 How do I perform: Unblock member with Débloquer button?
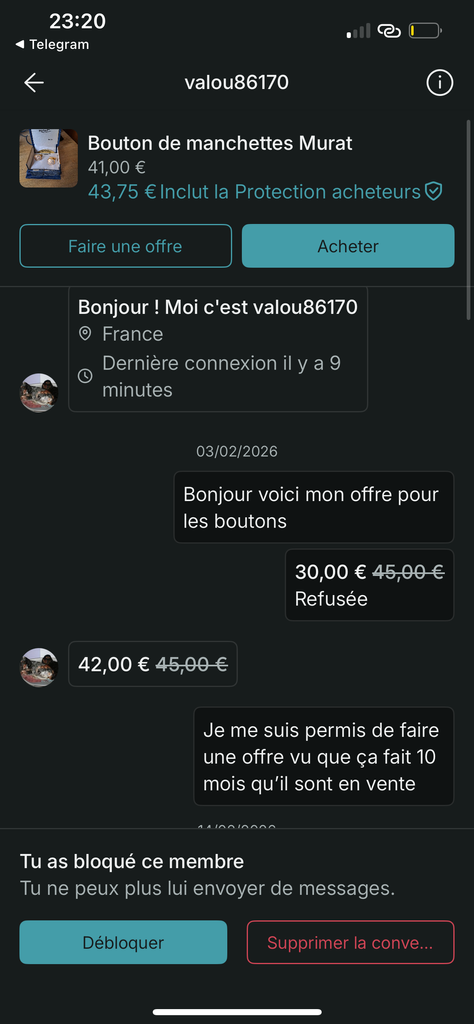[123, 942]
